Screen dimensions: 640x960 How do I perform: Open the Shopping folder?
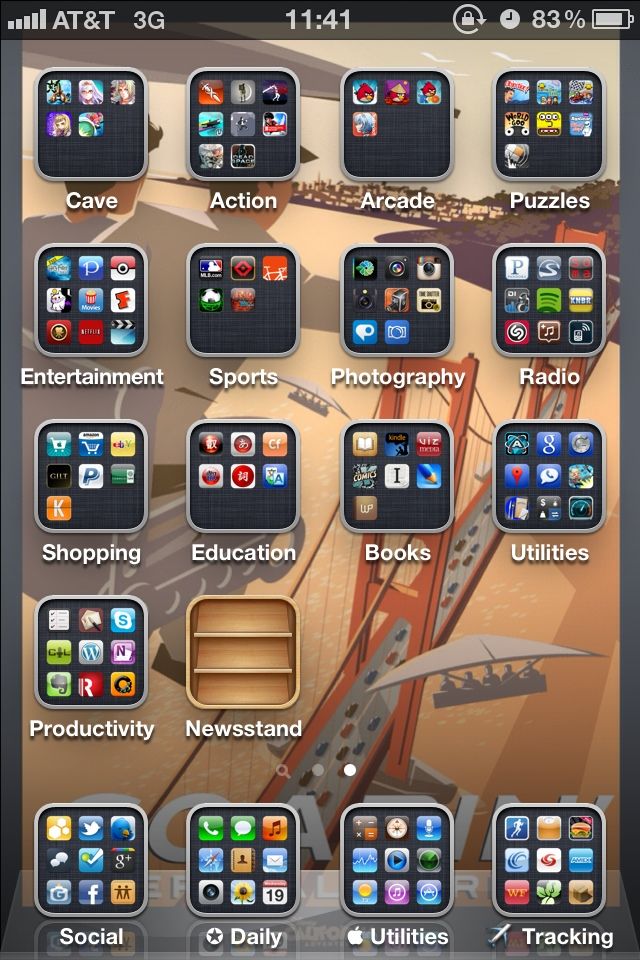(91, 476)
